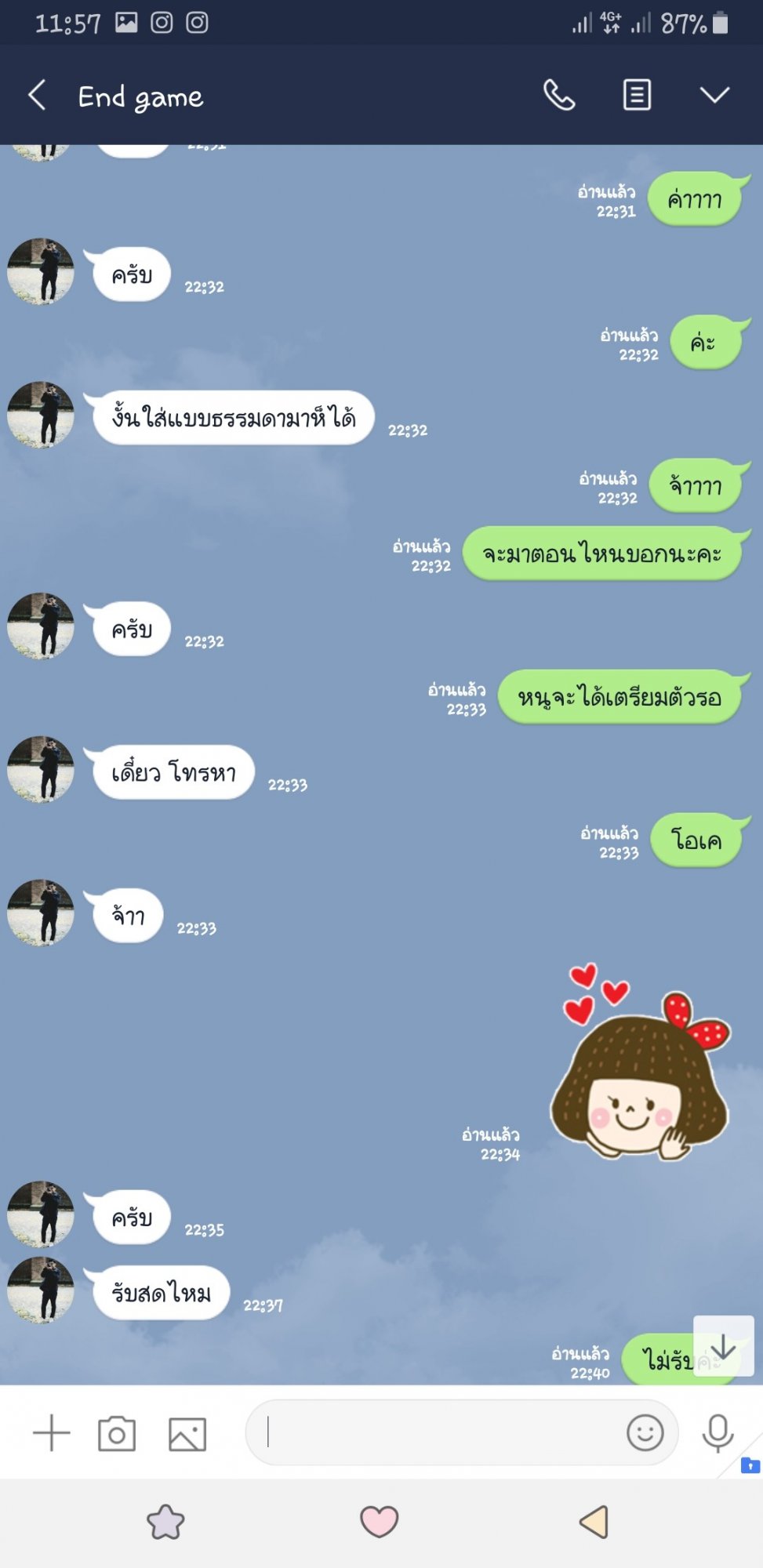Go back from End game chat

pyautogui.click(x=37, y=96)
